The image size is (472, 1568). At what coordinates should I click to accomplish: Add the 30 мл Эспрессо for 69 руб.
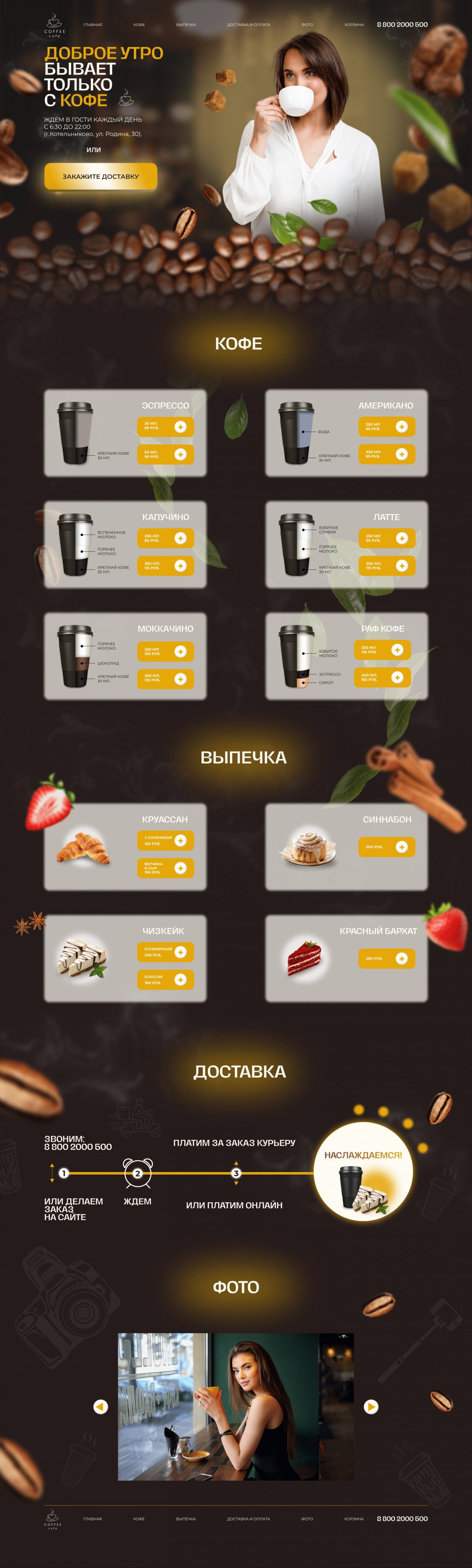tap(180, 427)
